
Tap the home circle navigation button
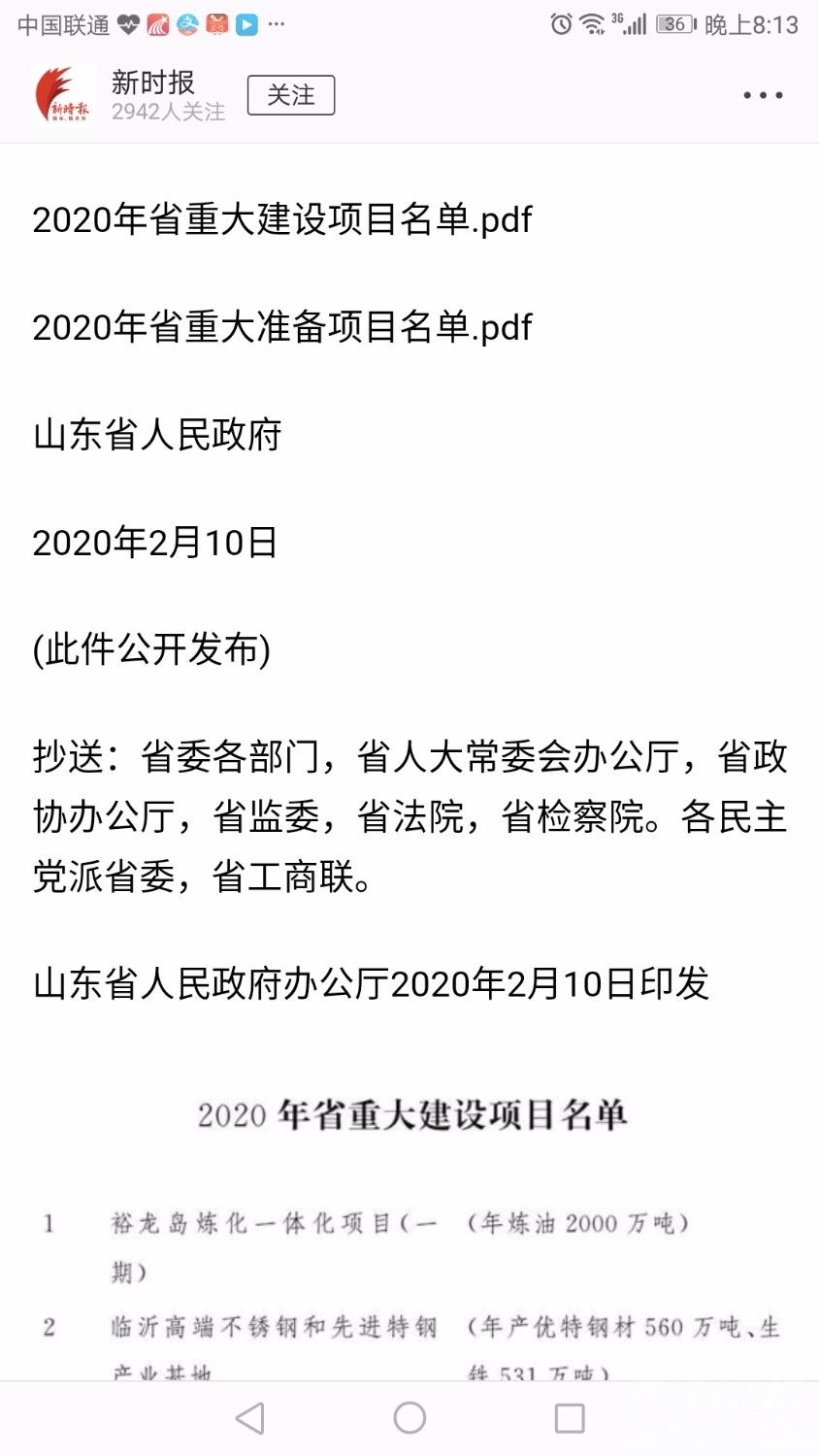pyautogui.click(x=409, y=1417)
